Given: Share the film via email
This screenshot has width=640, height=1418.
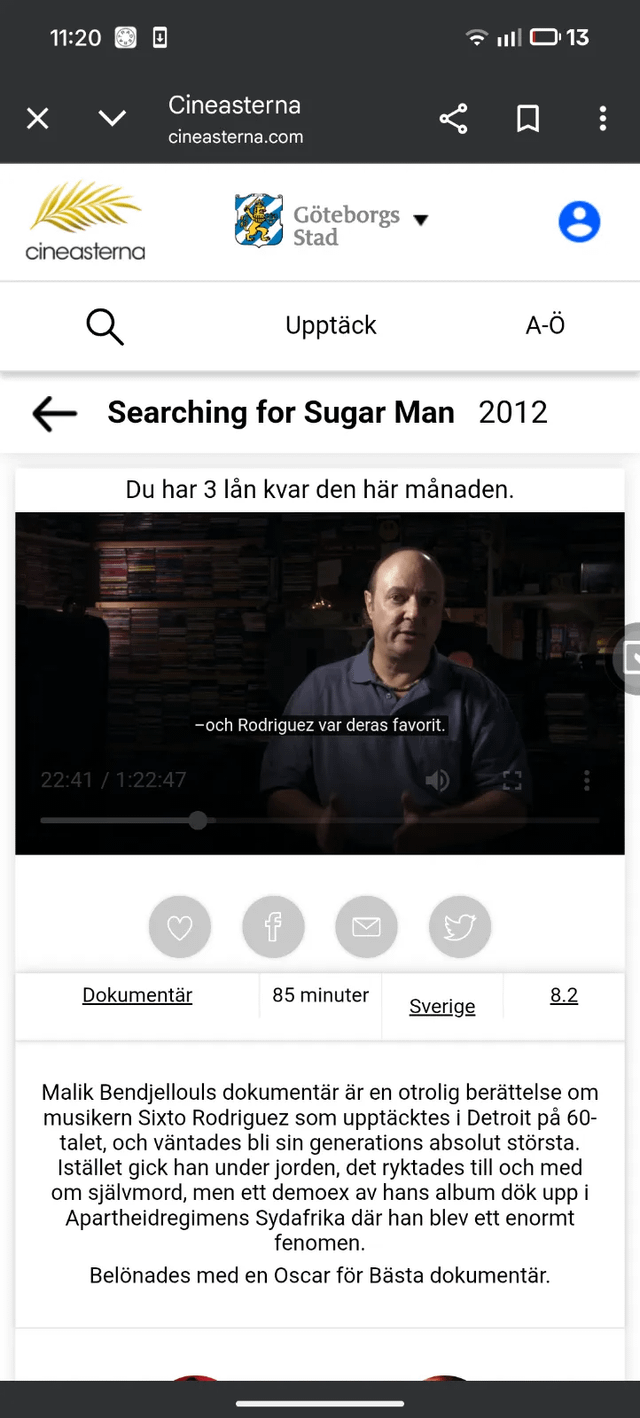Looking at the screenshot, I should pos(366,927).
